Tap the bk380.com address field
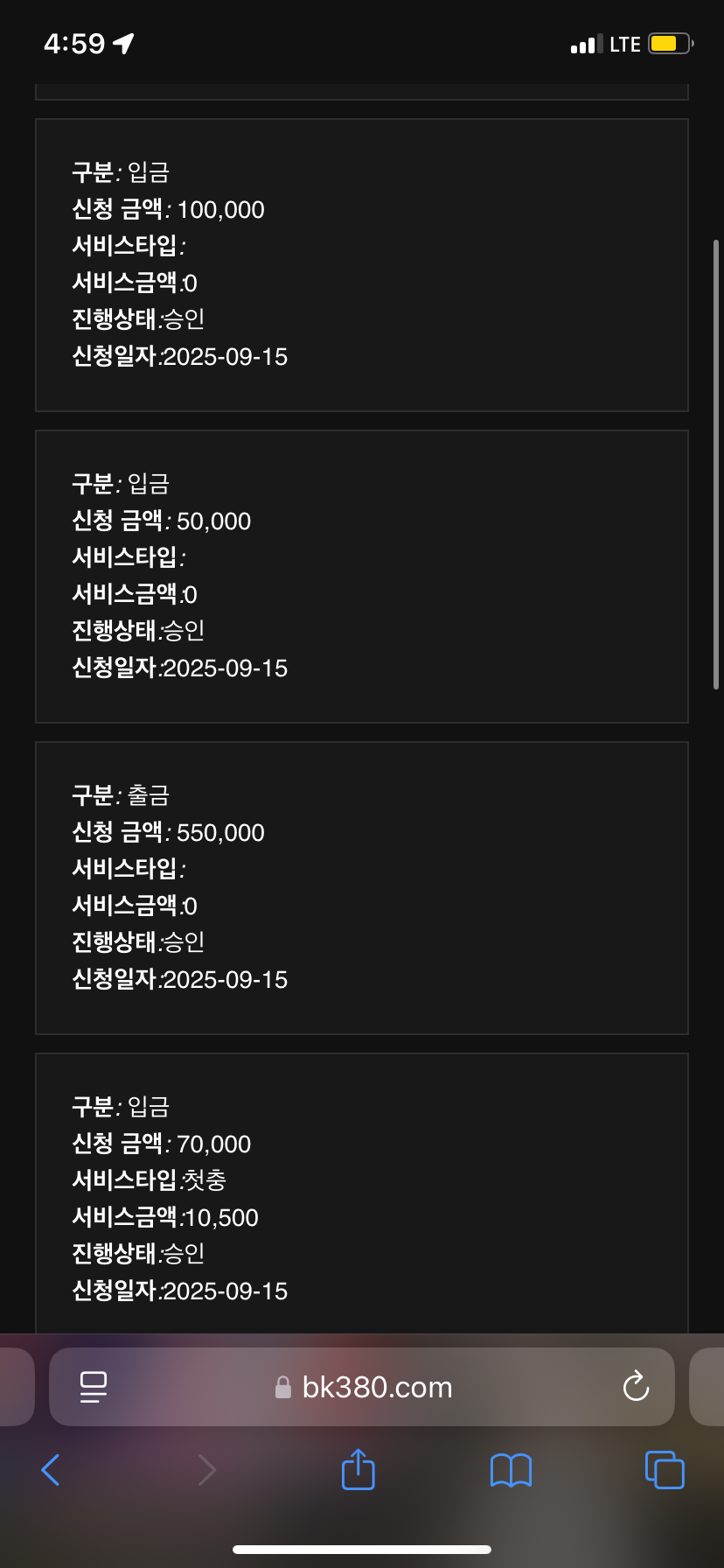This screenshot has width=724, height=1568. 362,1387
